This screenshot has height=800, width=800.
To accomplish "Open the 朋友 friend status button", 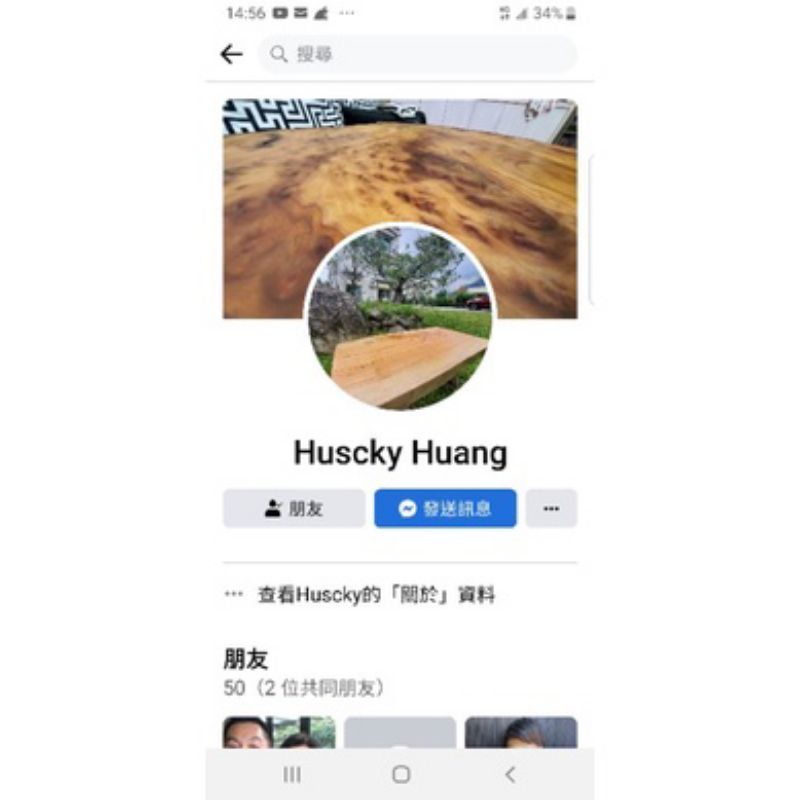I will [x=293, y=508].
